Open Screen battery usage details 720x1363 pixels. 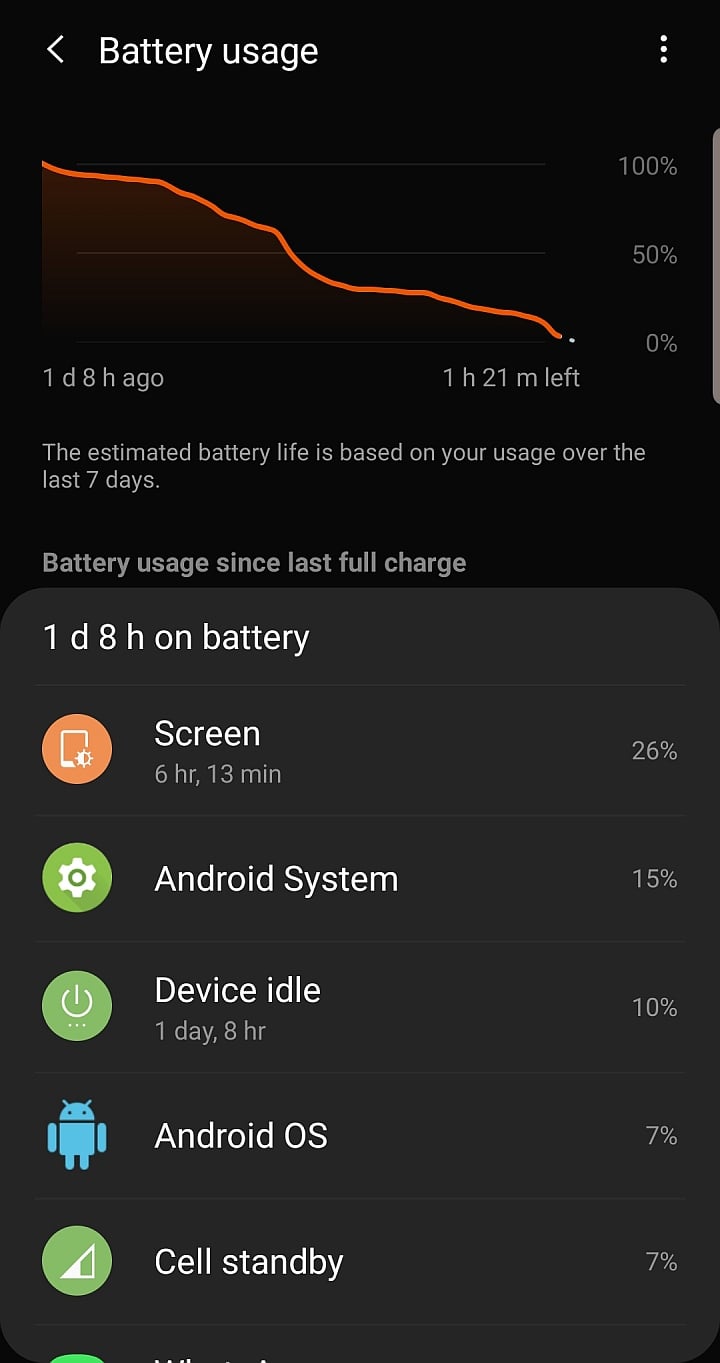[360, 750]
